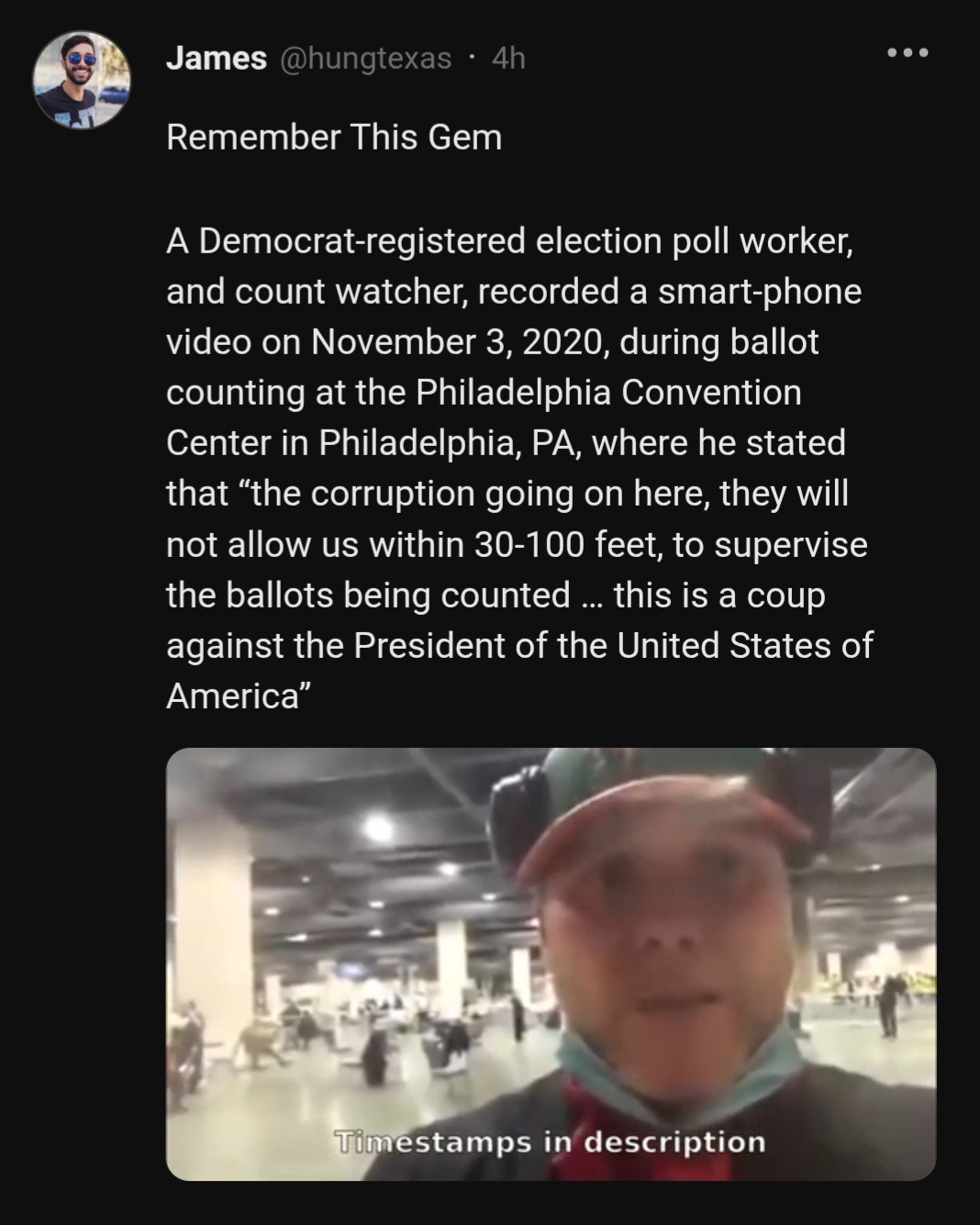The width and height of the screenshot is (980, 1225).
Task: Open the post's three-dot overflow menu
Action: (x=908, y=53)
